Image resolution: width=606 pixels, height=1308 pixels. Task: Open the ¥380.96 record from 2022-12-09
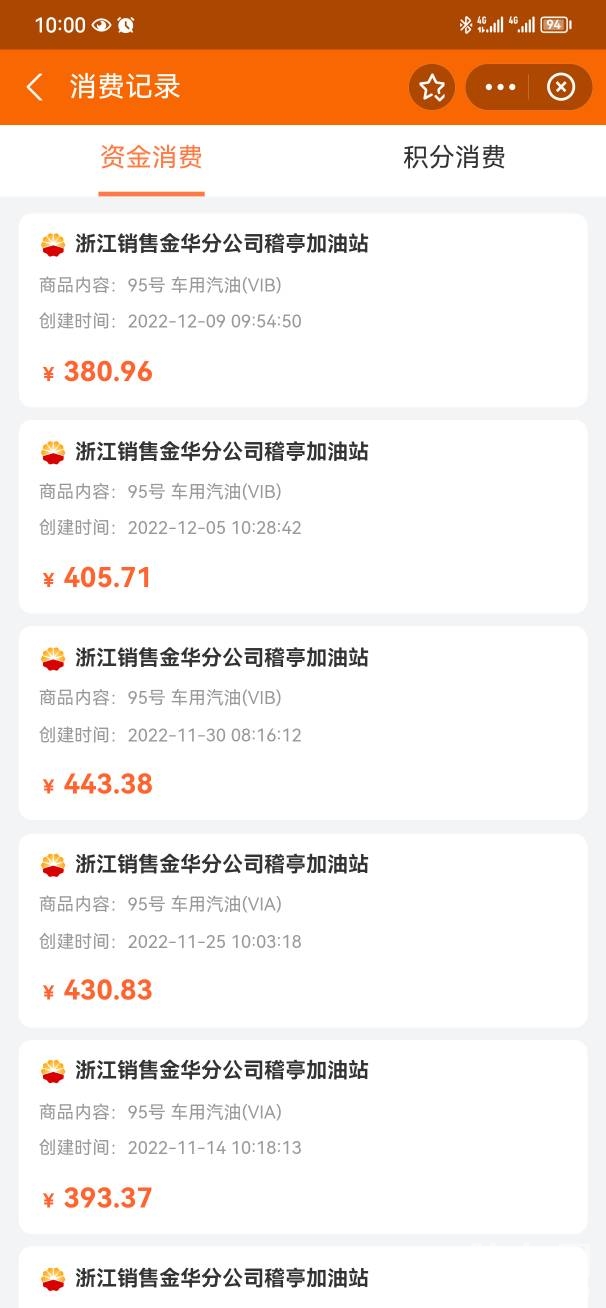tap(303, 310)
